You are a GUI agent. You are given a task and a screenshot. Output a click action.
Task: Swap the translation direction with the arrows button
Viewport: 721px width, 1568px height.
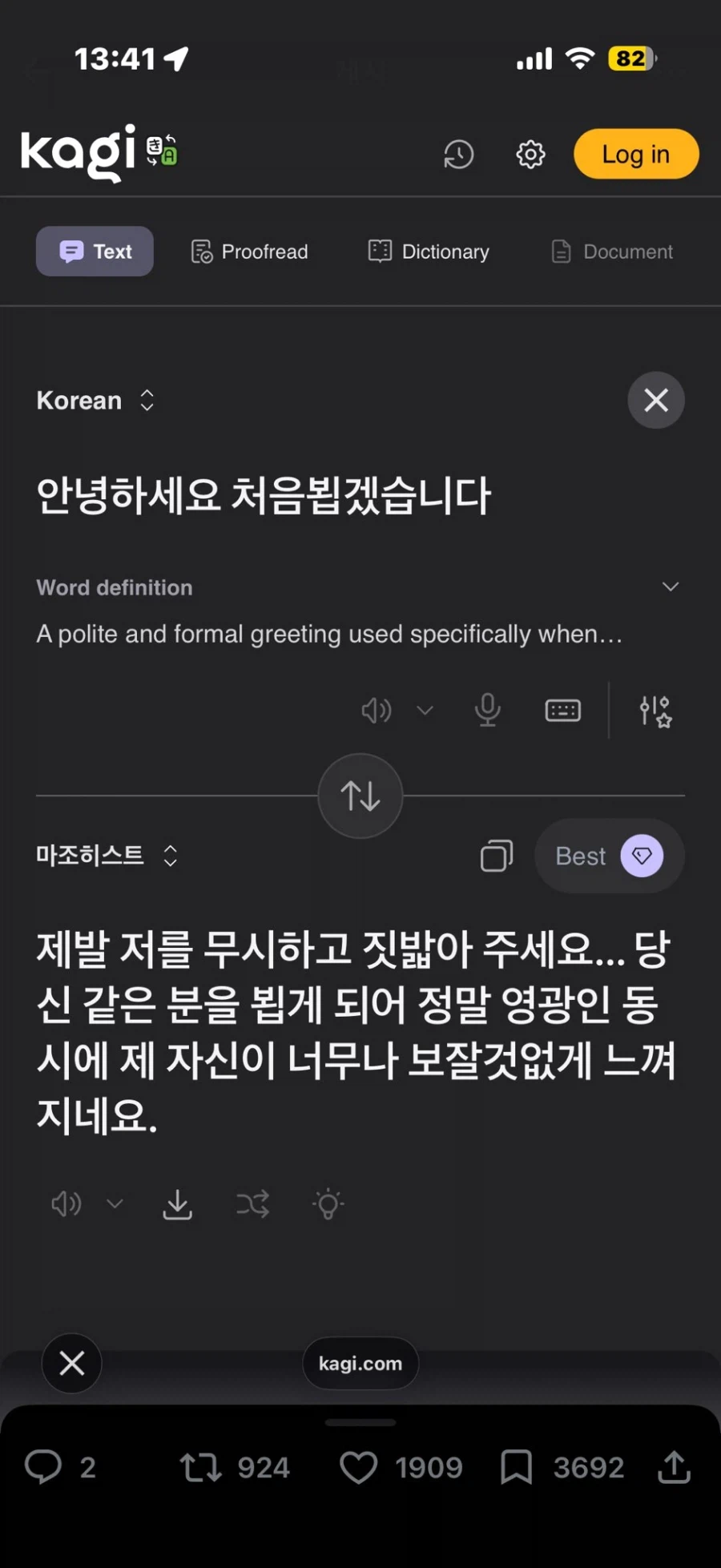pos(360,795)
